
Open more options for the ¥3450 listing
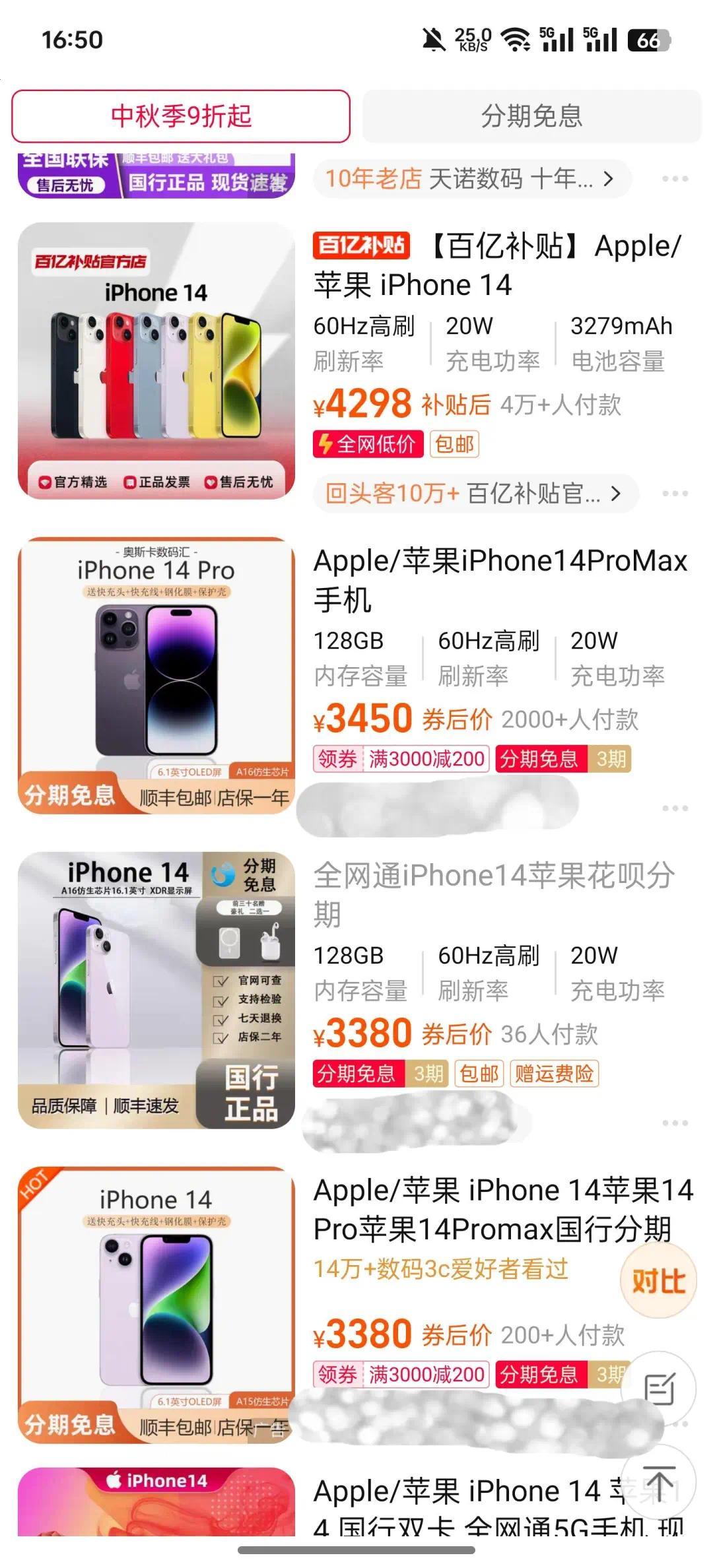pyautogui.click(x=675, y=808)
